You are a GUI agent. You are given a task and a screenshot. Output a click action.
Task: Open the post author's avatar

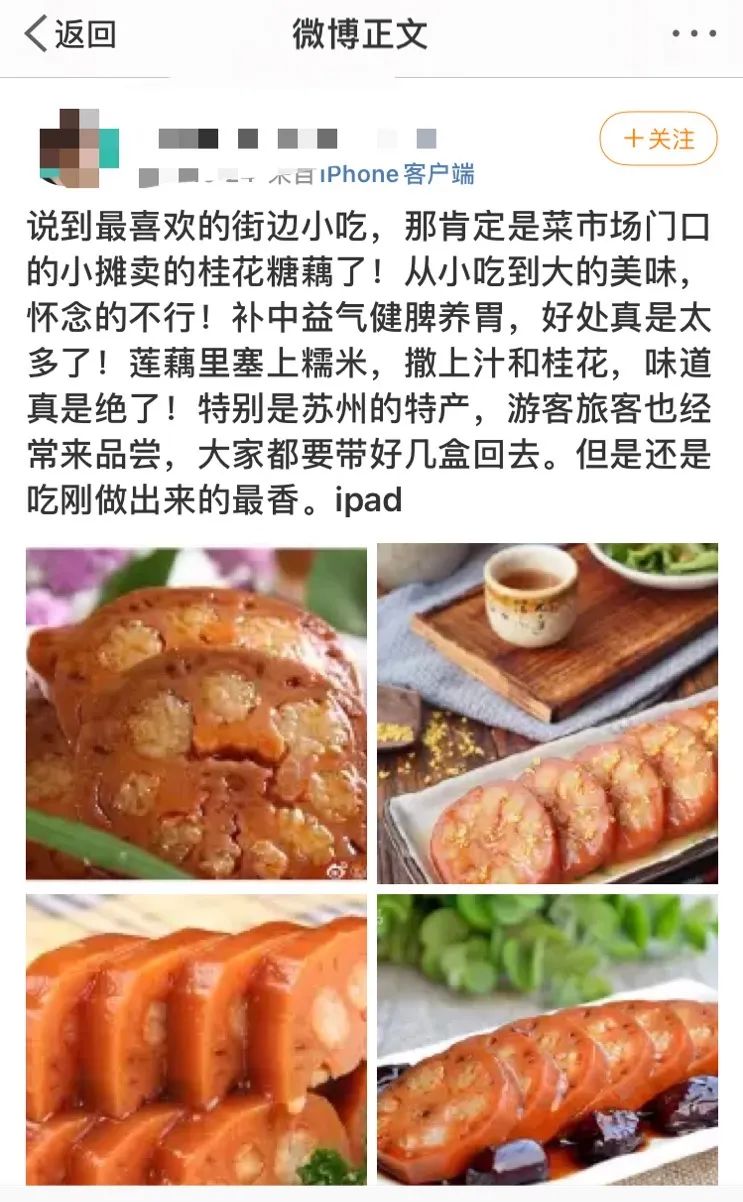click(79, 146)
